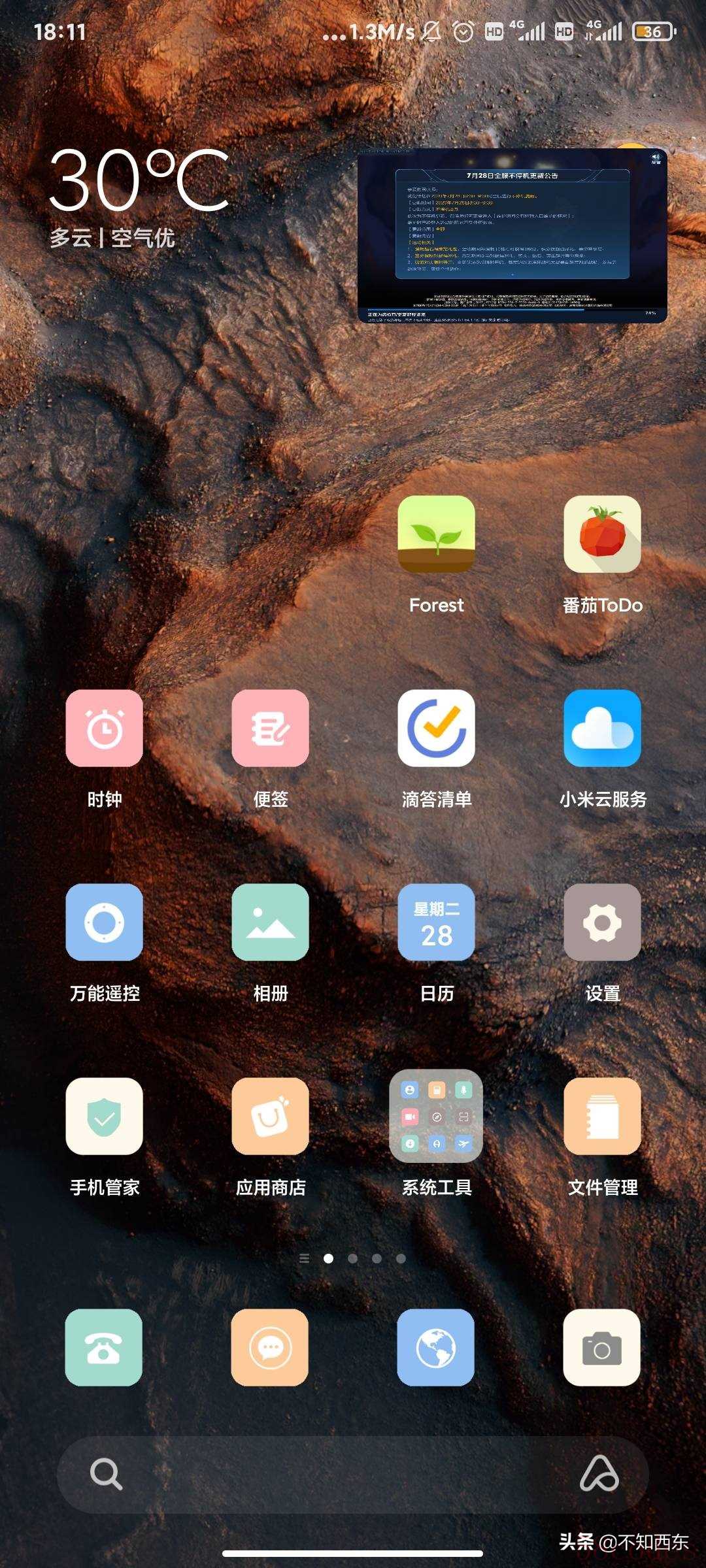
Task: Open 万能遥控 remote app
Action: pos(105,922)
